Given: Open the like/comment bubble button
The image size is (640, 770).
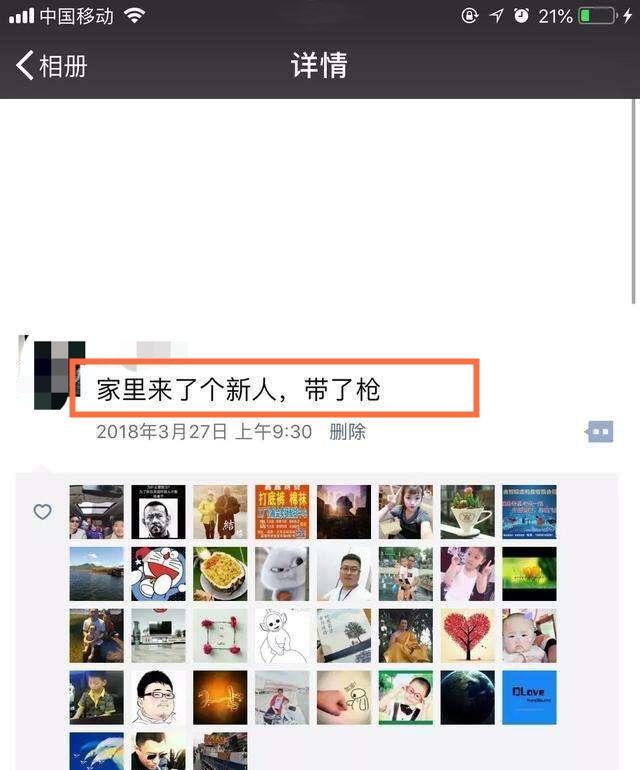Looking at the screenshot, I should [599, 432].
